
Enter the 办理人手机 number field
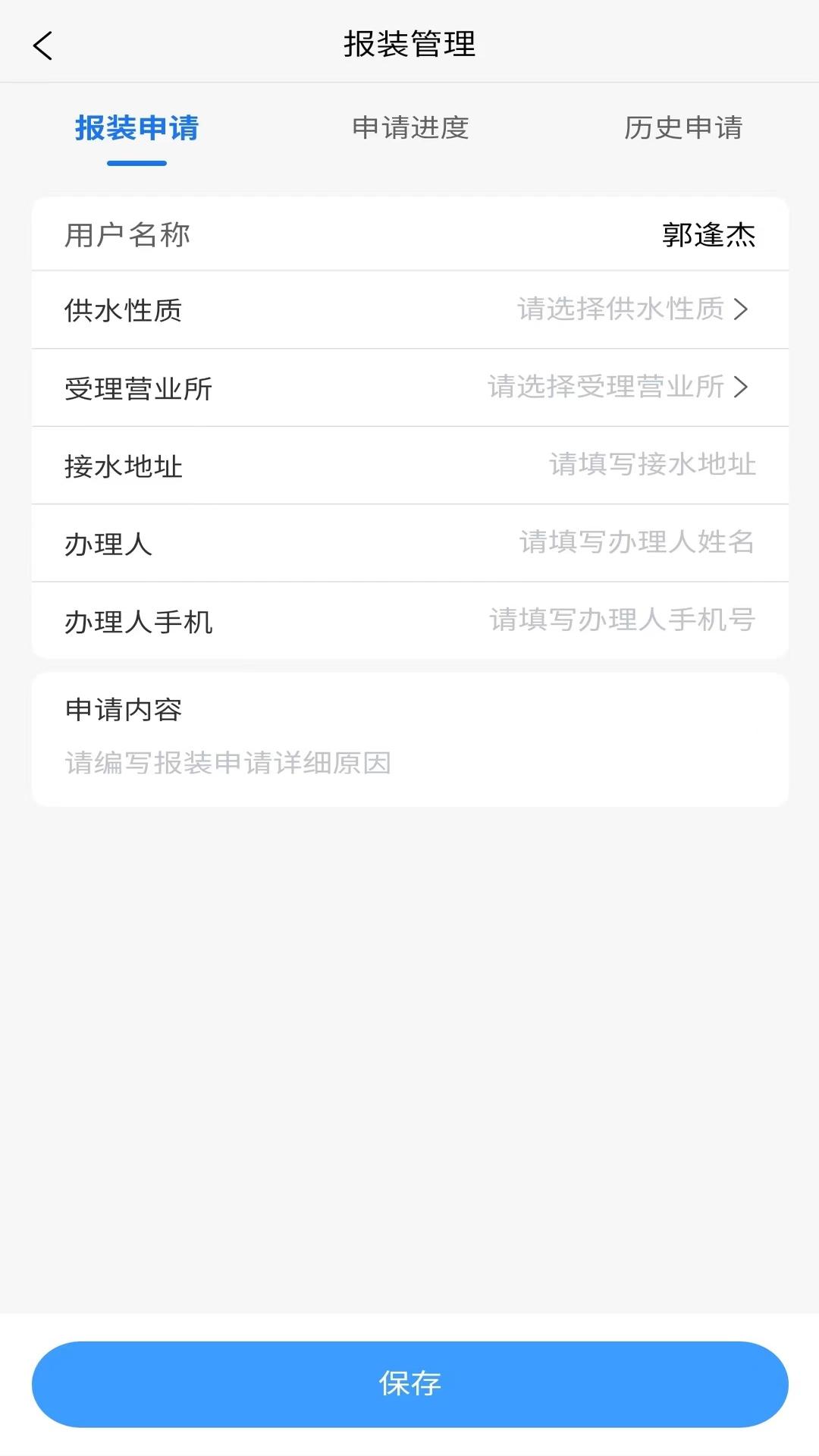click(x=621, y=620)
